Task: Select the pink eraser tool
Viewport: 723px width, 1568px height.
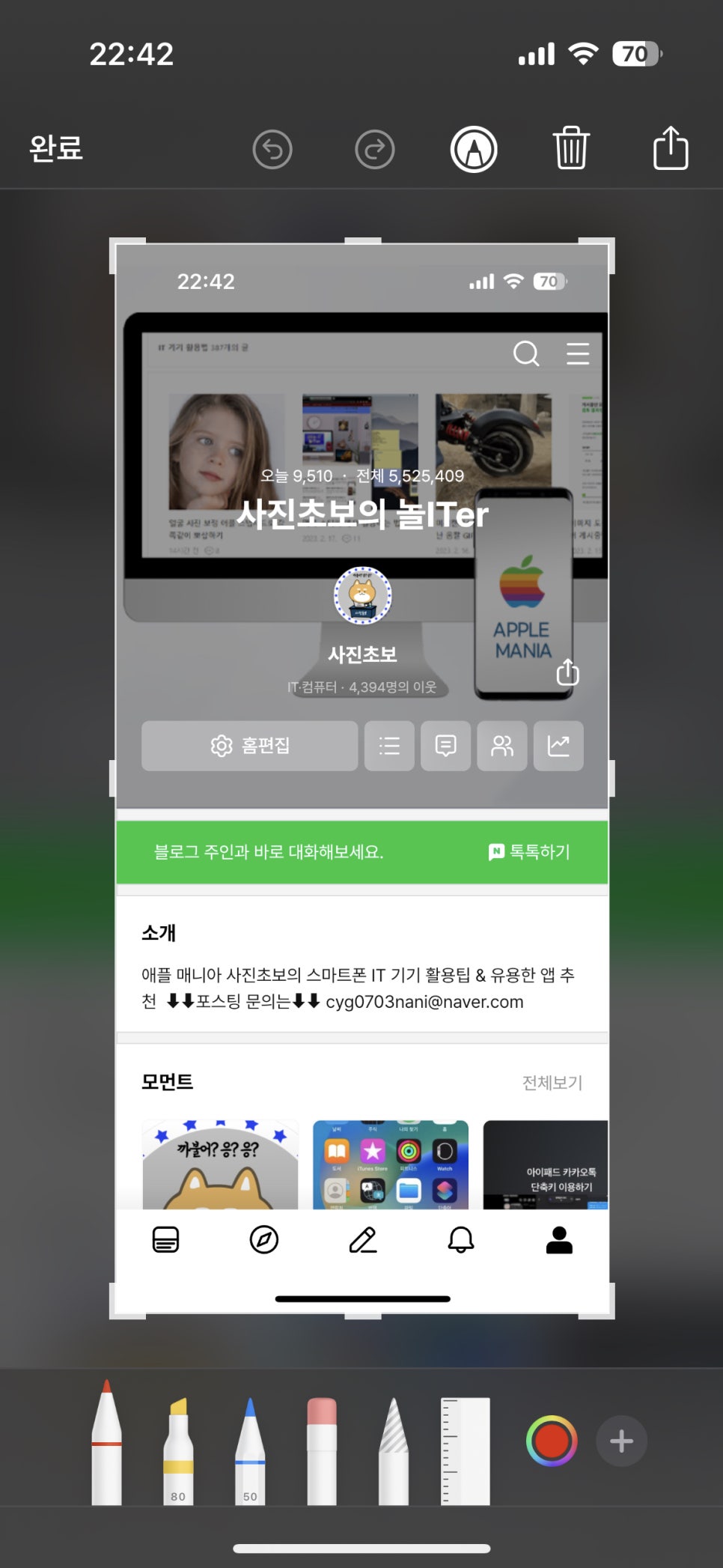Action: tap(322, 1450)
